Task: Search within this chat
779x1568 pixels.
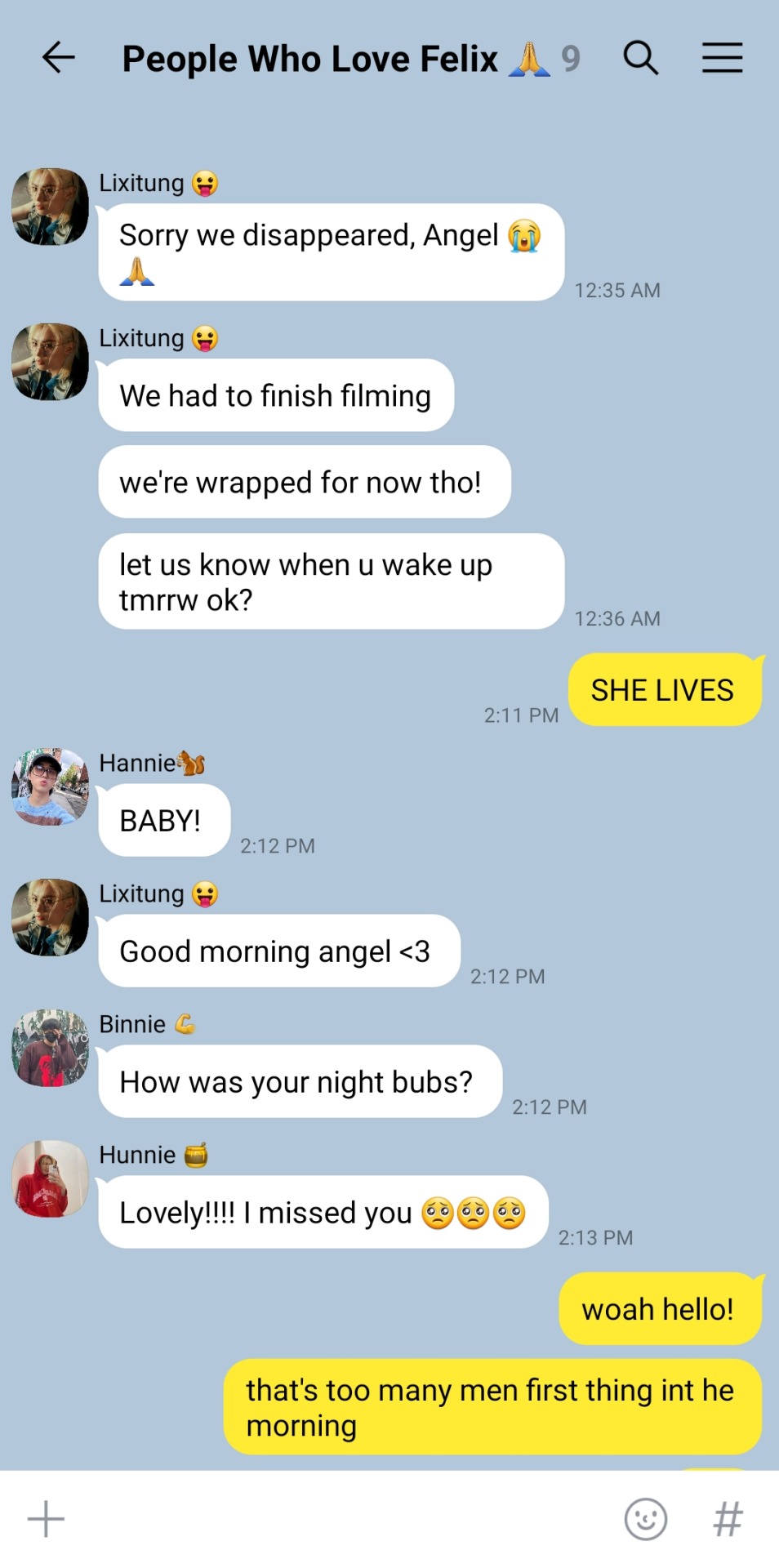Action: (640, 58)
